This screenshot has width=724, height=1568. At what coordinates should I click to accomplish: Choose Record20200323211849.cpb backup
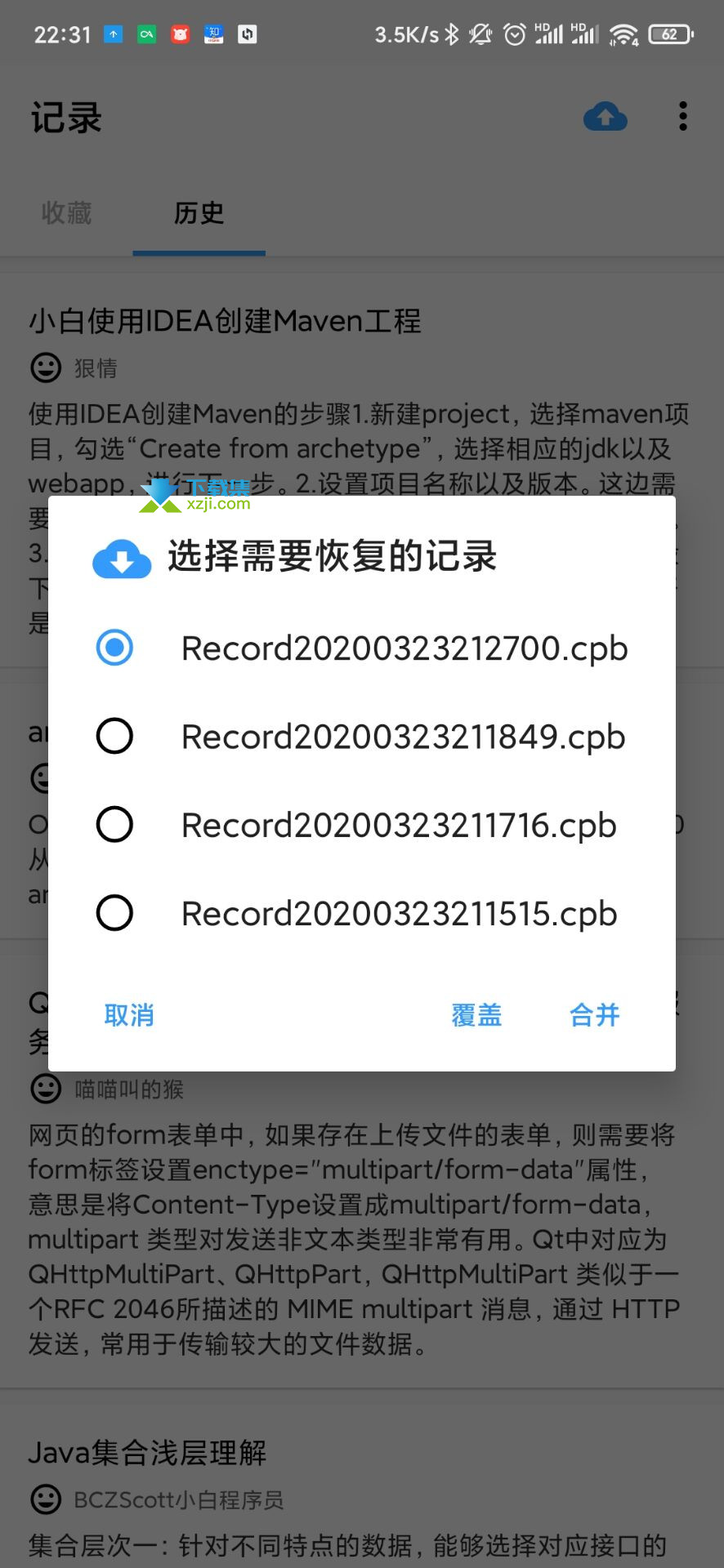coord(362,737)
